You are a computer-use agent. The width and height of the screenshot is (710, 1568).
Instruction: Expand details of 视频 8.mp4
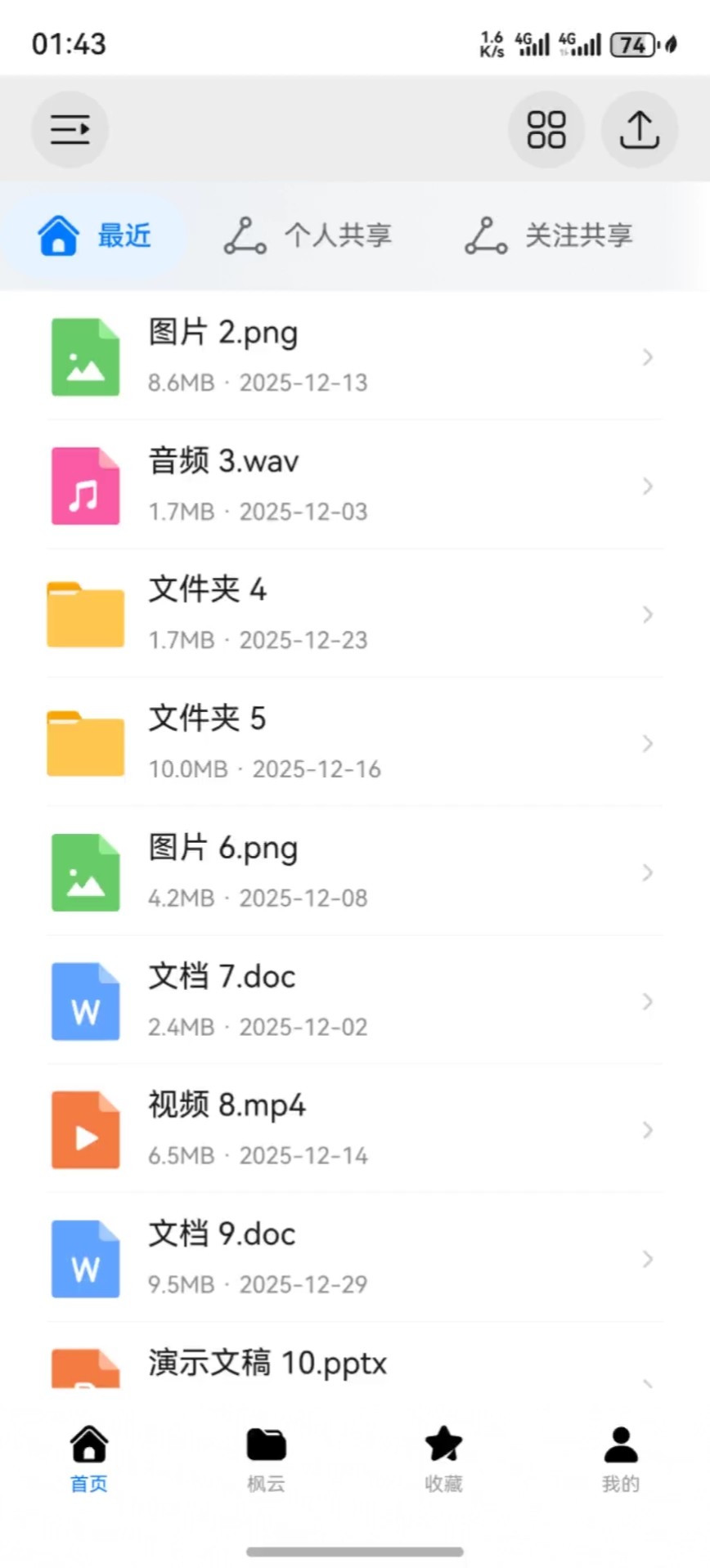647,1129
